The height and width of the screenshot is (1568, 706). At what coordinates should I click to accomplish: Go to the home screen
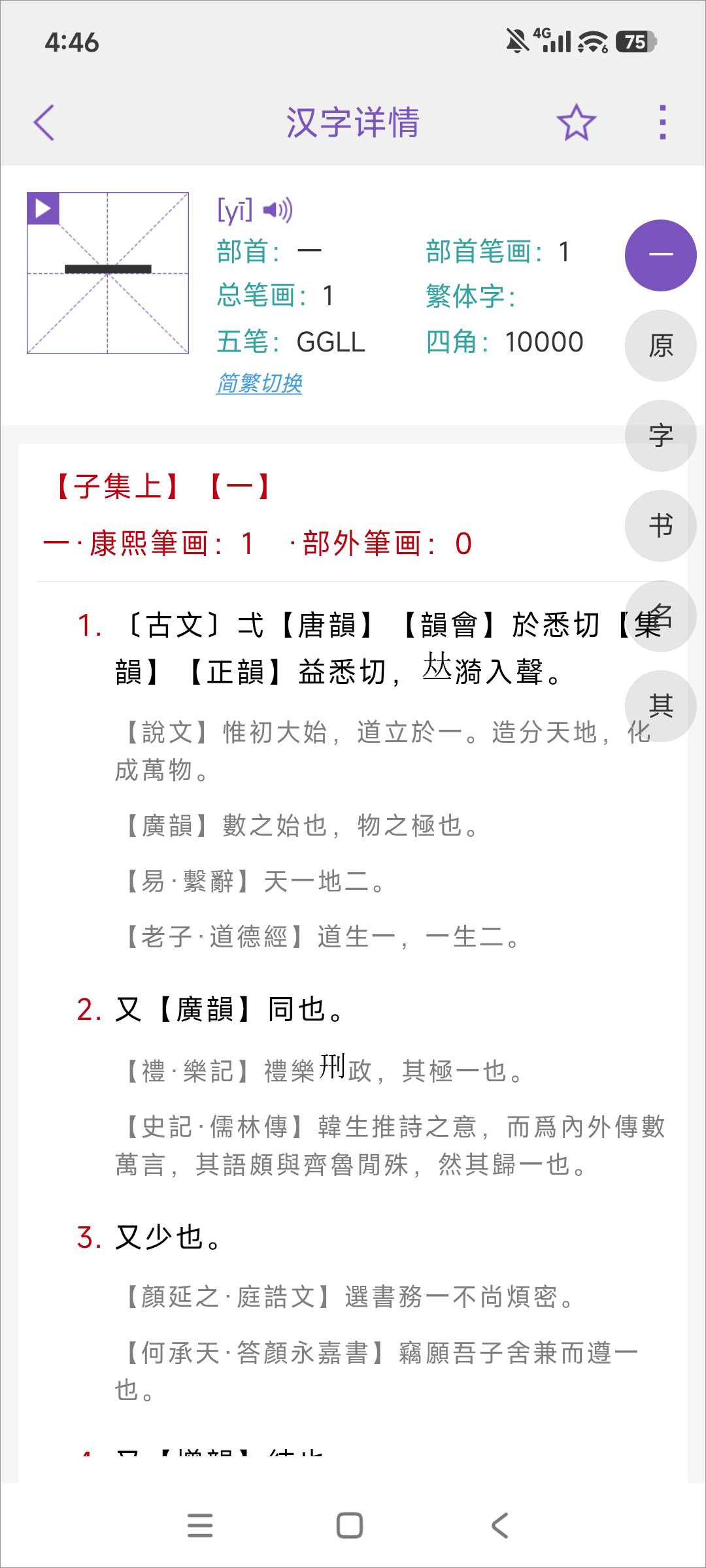350,1526
